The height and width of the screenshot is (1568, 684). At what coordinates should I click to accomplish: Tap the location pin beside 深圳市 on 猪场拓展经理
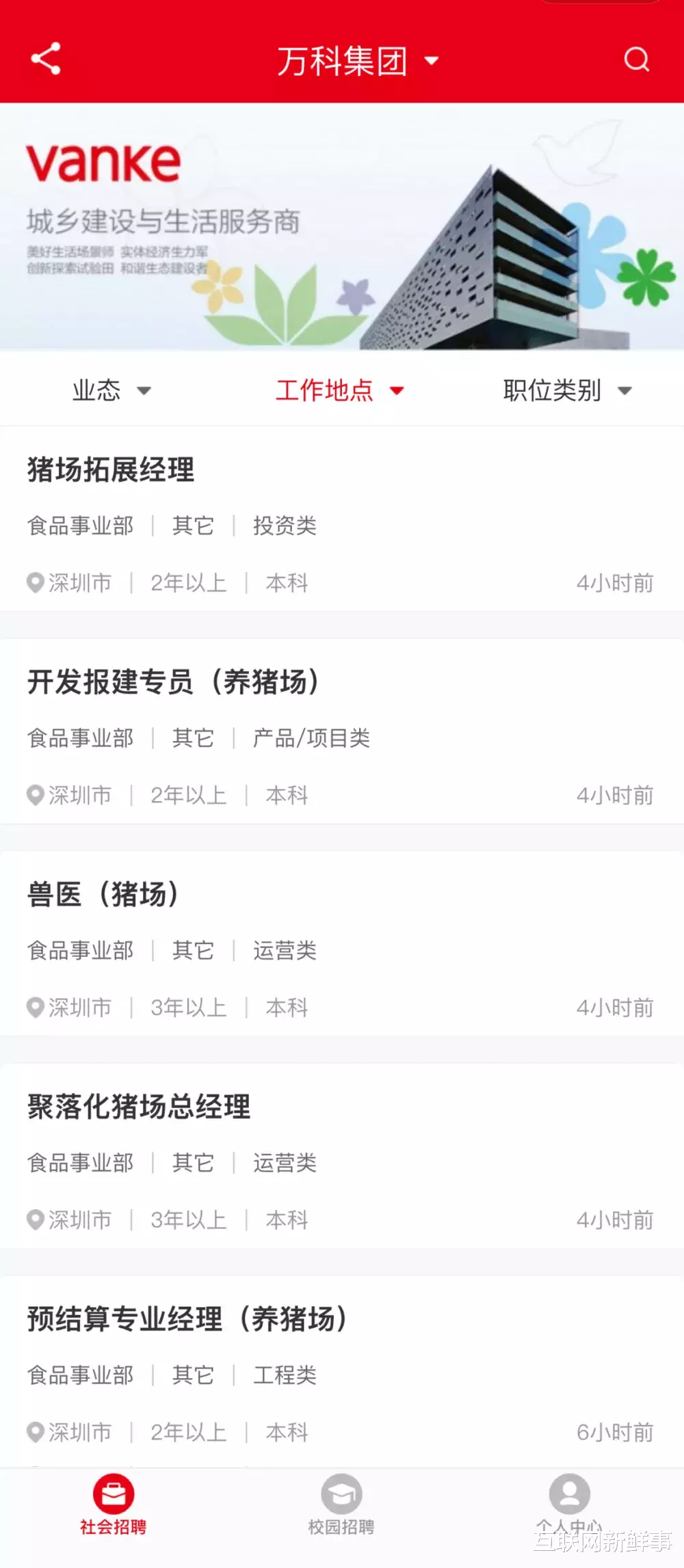coord(34,583)
